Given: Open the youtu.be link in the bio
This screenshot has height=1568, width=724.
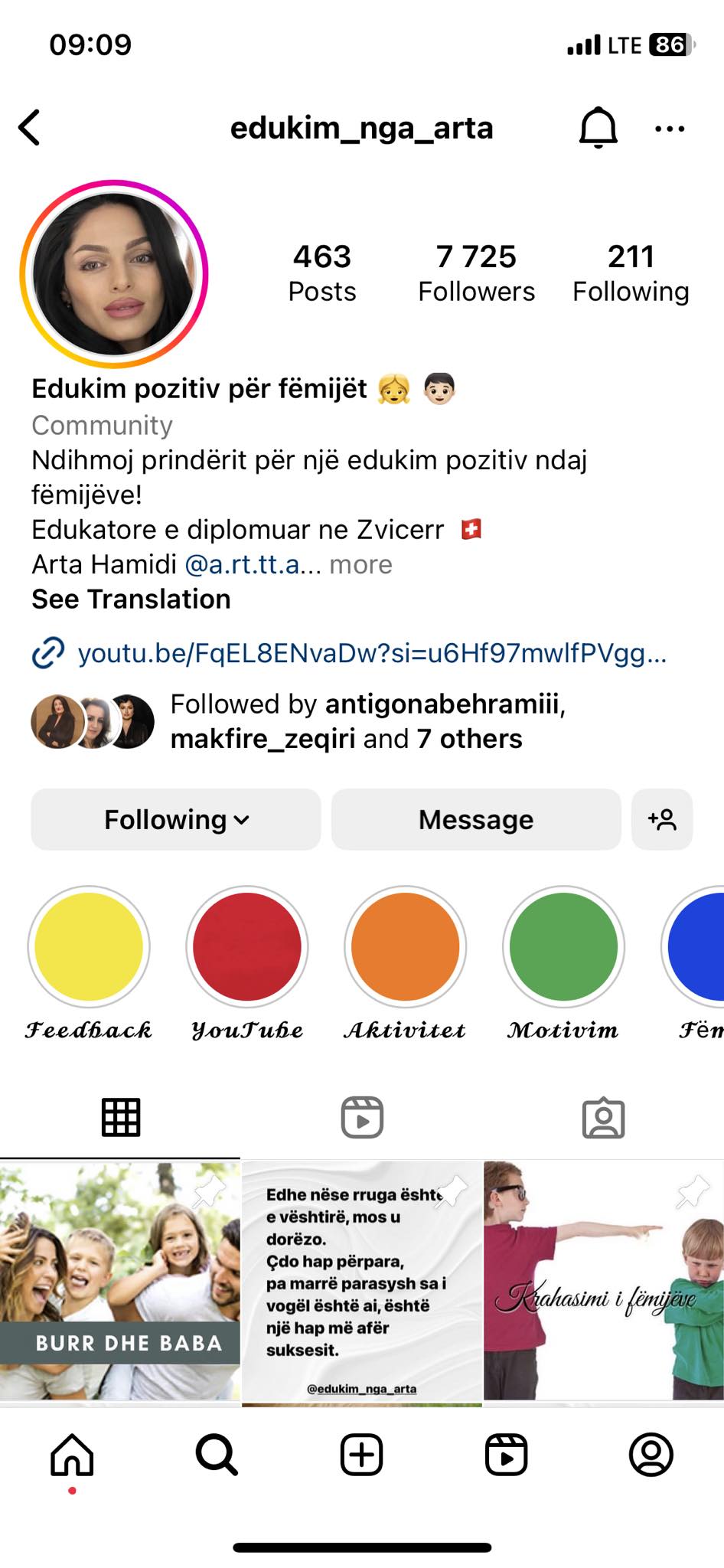Looking at the screenshot, I should 372,654.
